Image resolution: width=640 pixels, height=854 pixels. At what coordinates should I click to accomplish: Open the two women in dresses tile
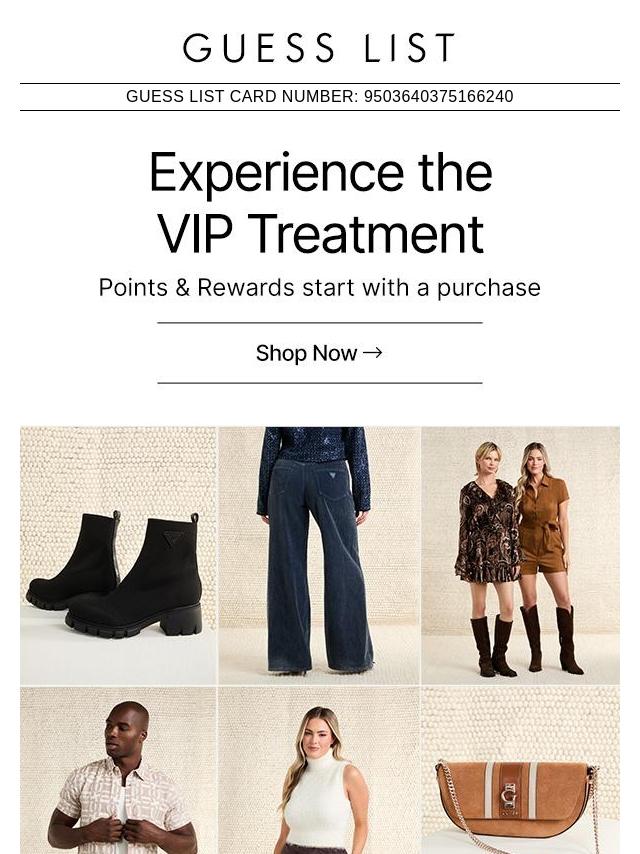point(520,556)
